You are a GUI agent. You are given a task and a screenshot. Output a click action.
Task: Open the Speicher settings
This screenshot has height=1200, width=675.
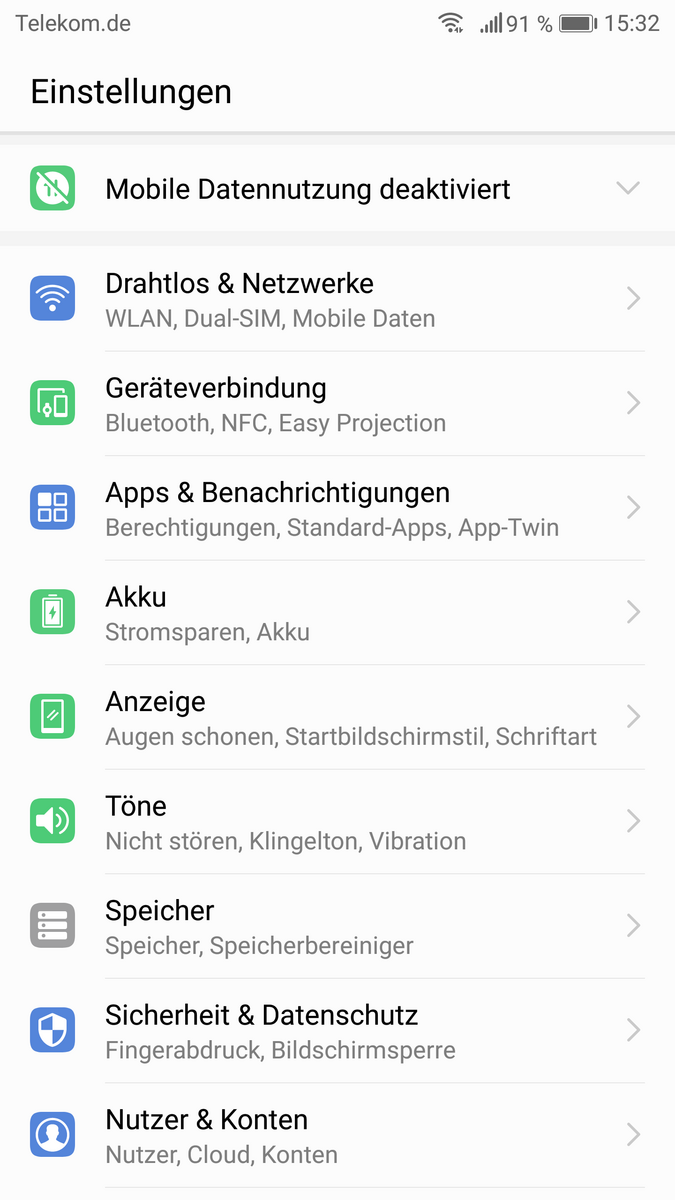pyautogui.click(x=337, y=926)
